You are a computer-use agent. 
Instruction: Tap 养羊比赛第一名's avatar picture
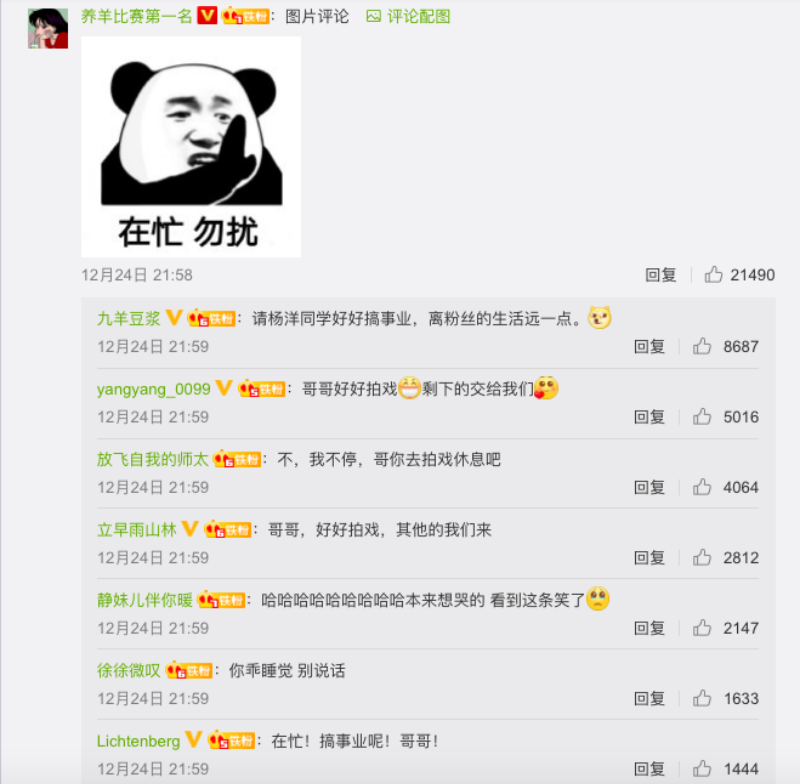(x=48, y=28)
